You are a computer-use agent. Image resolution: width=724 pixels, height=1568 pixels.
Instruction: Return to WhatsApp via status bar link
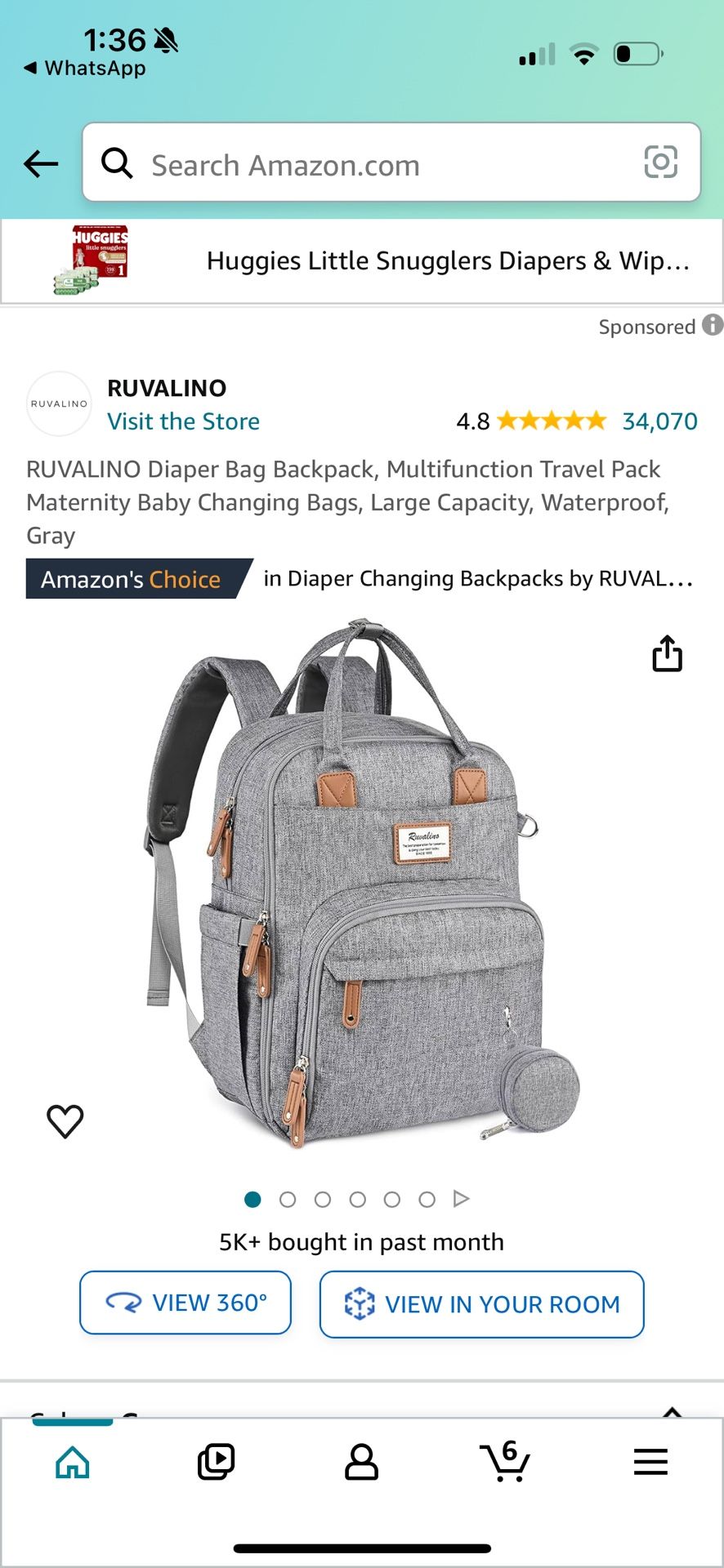(85, 68)
